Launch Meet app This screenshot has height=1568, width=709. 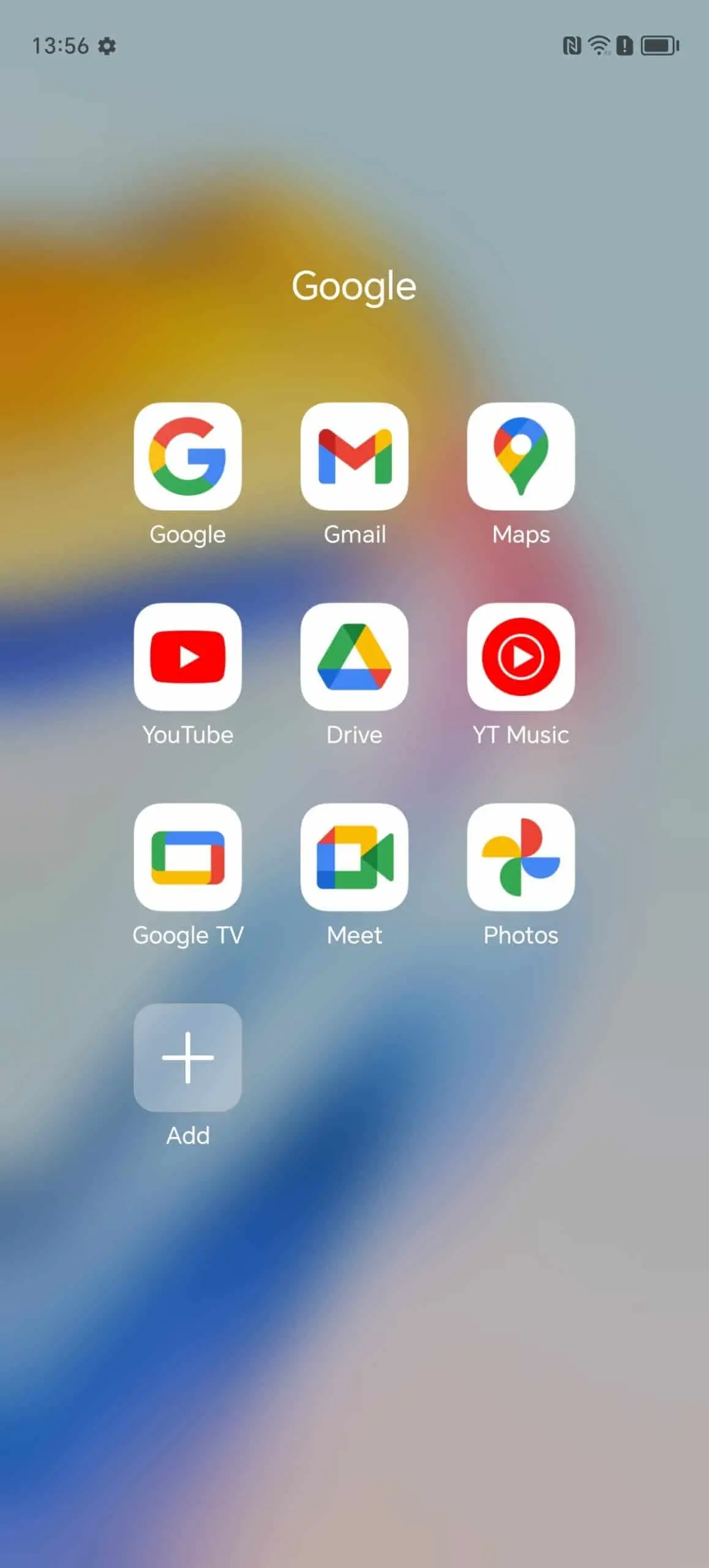(354, 857)
